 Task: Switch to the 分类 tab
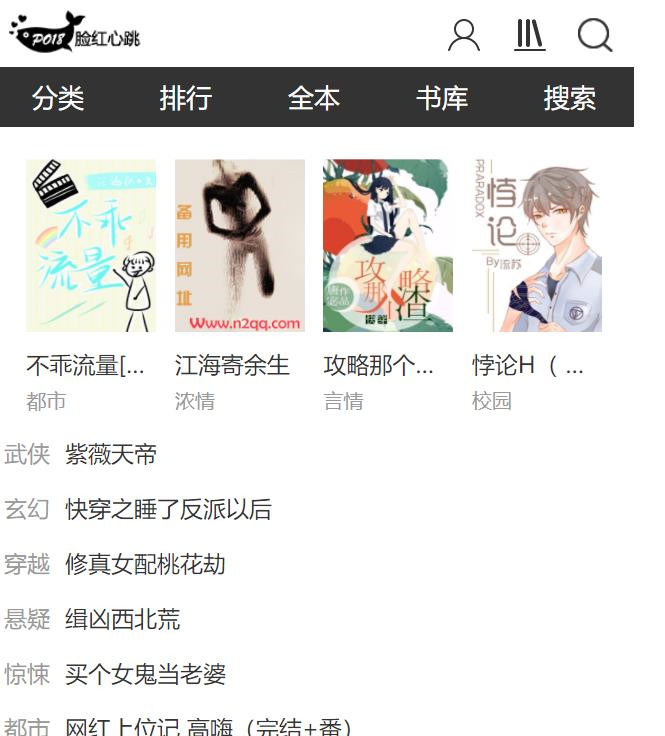tap(58, 98)
